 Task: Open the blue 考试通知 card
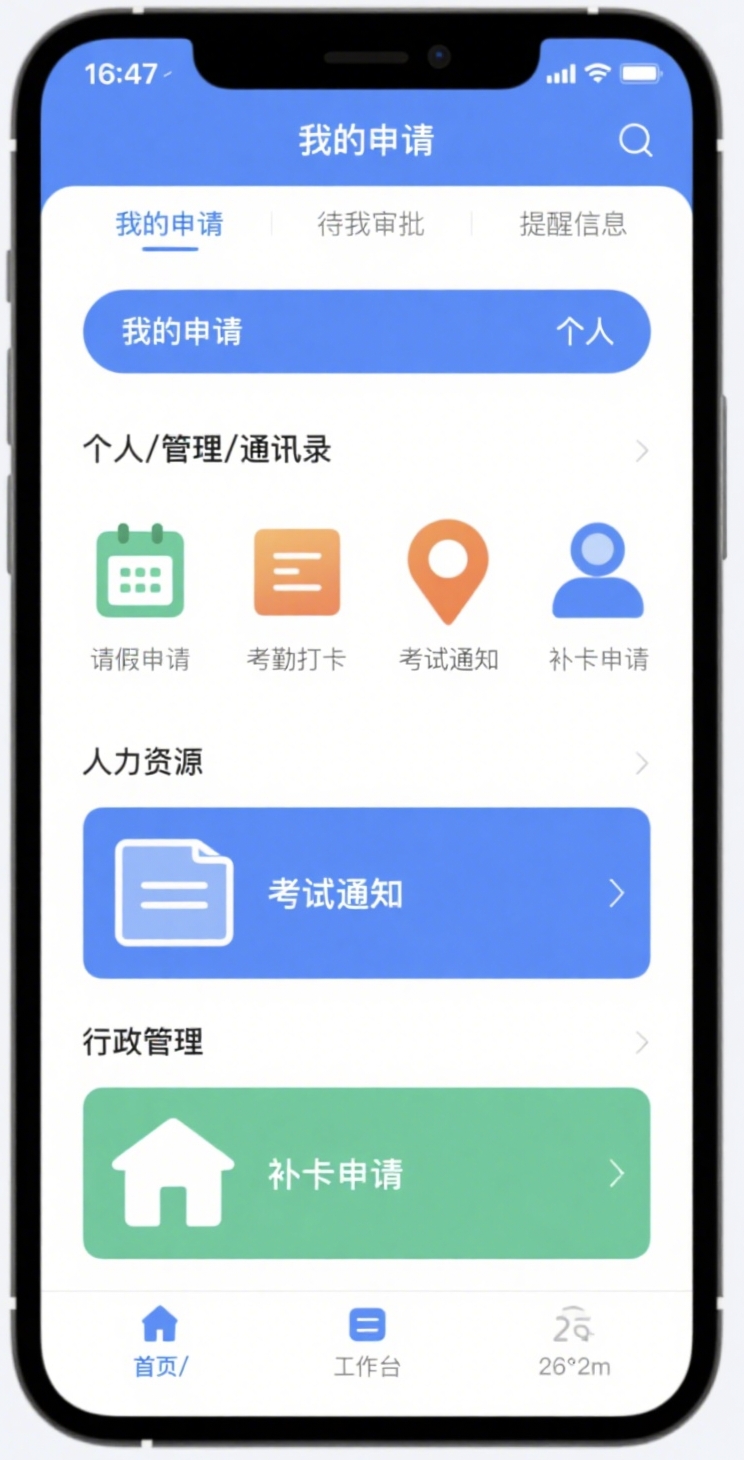pyautogui.click(x=366, y=893)
